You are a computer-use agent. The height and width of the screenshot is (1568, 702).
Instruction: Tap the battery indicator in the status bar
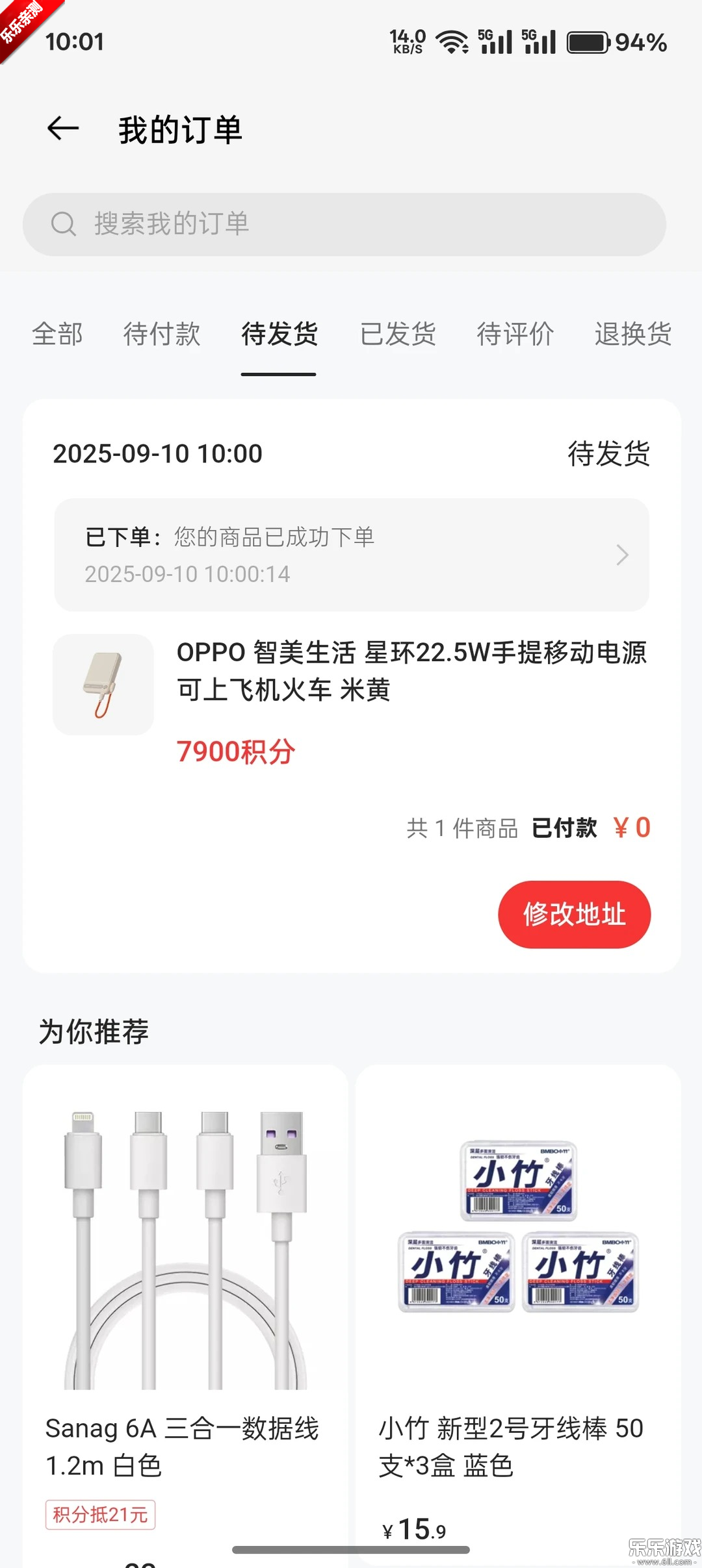(588, 42)
